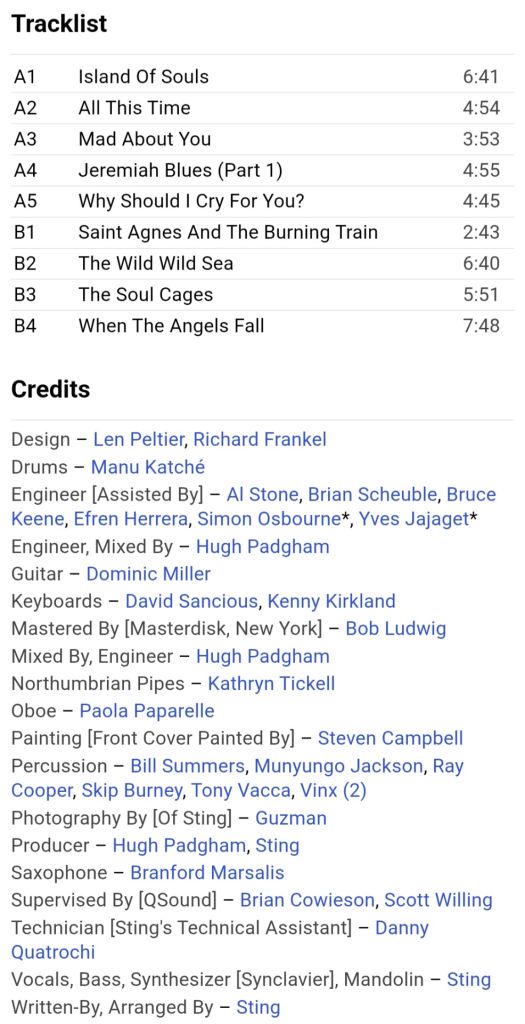View Vinx (2) artist page

click(x=333, y=791)
